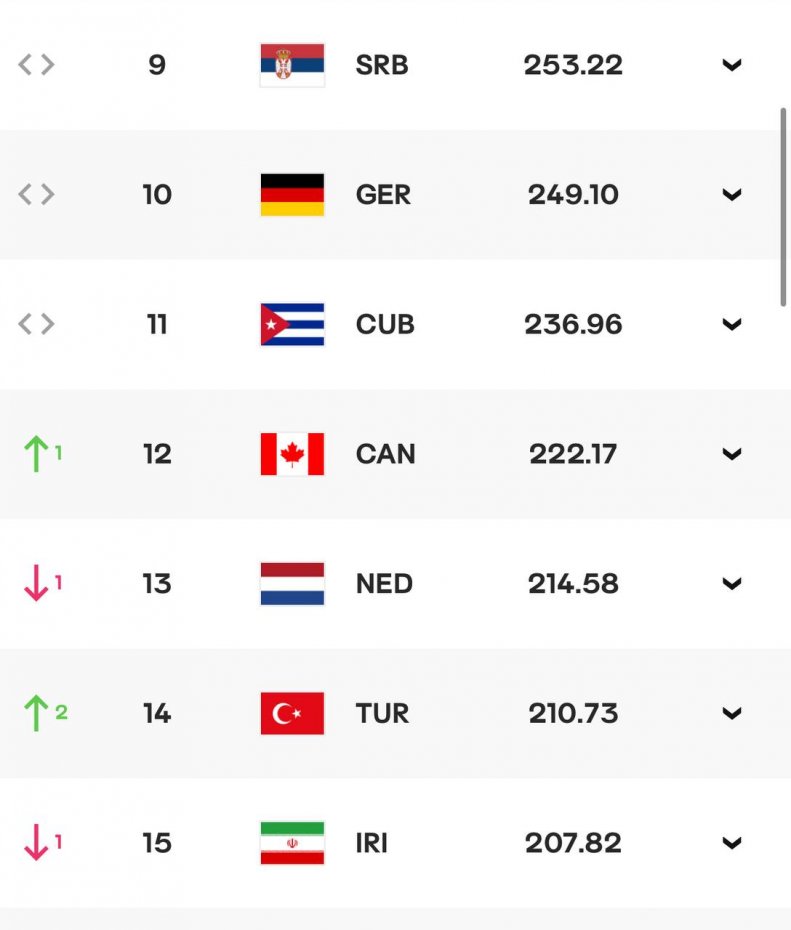Show IRI ranking breakdown
The width and height of the screenshot is (791, 930).
coord(732,843)
